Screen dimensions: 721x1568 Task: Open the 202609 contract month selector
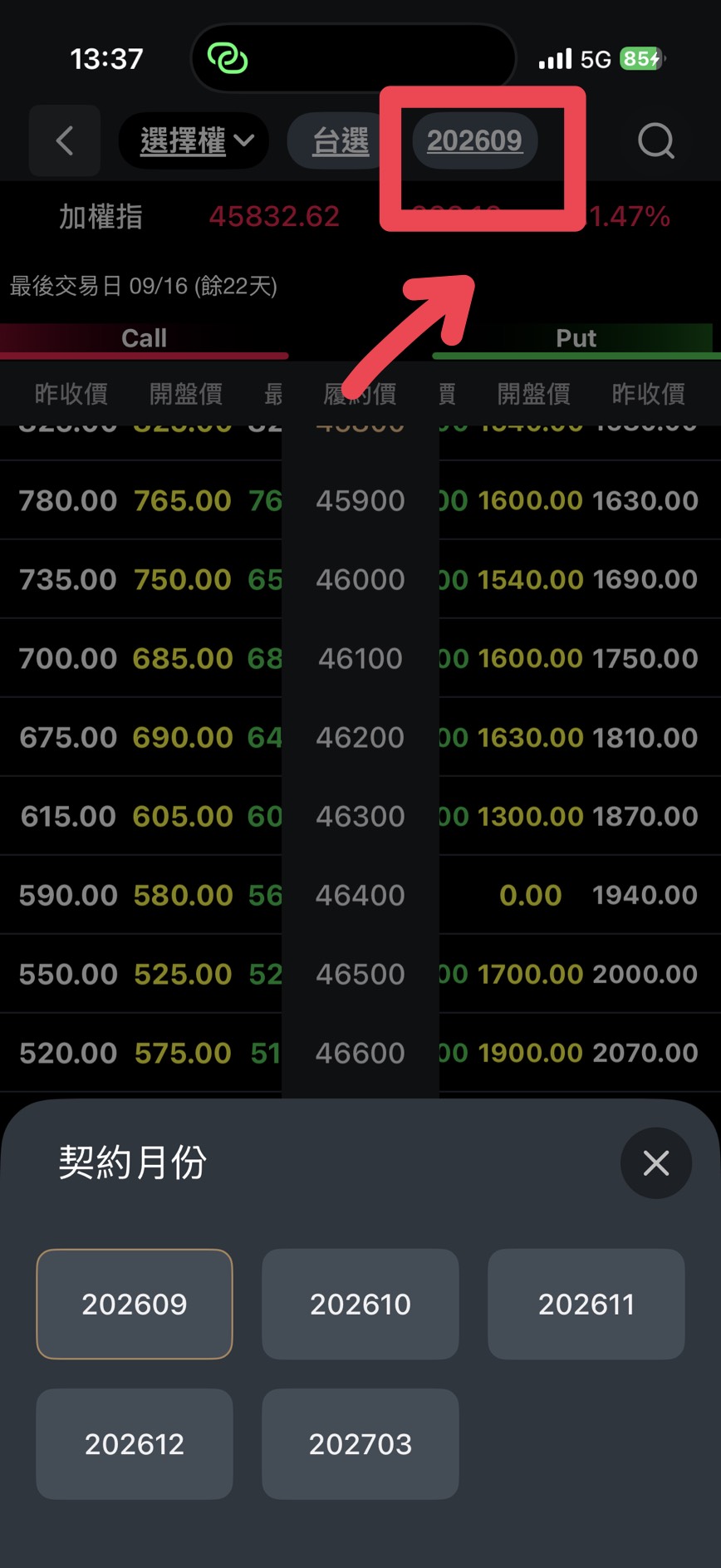(x=474, y=140)
